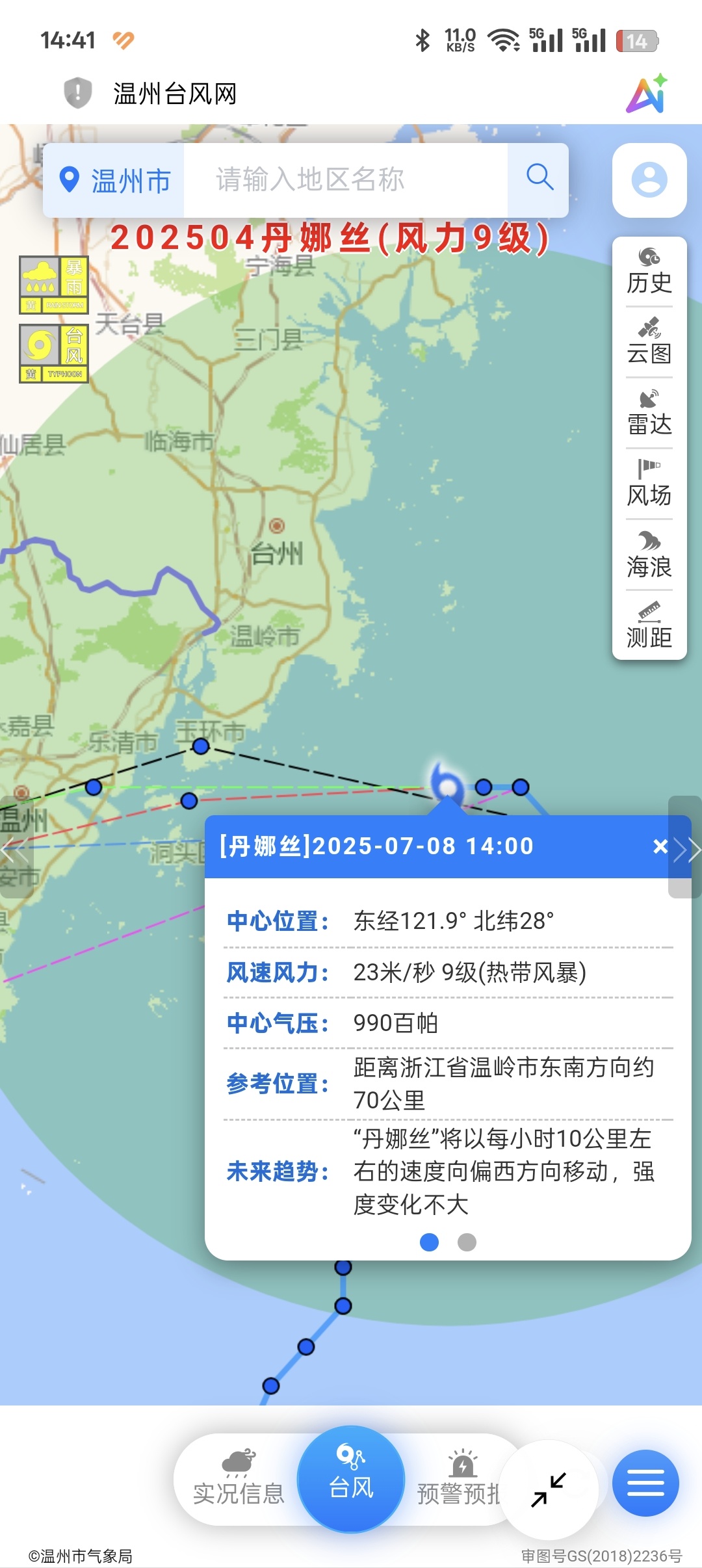Open typhoon 历史 records

649,272
